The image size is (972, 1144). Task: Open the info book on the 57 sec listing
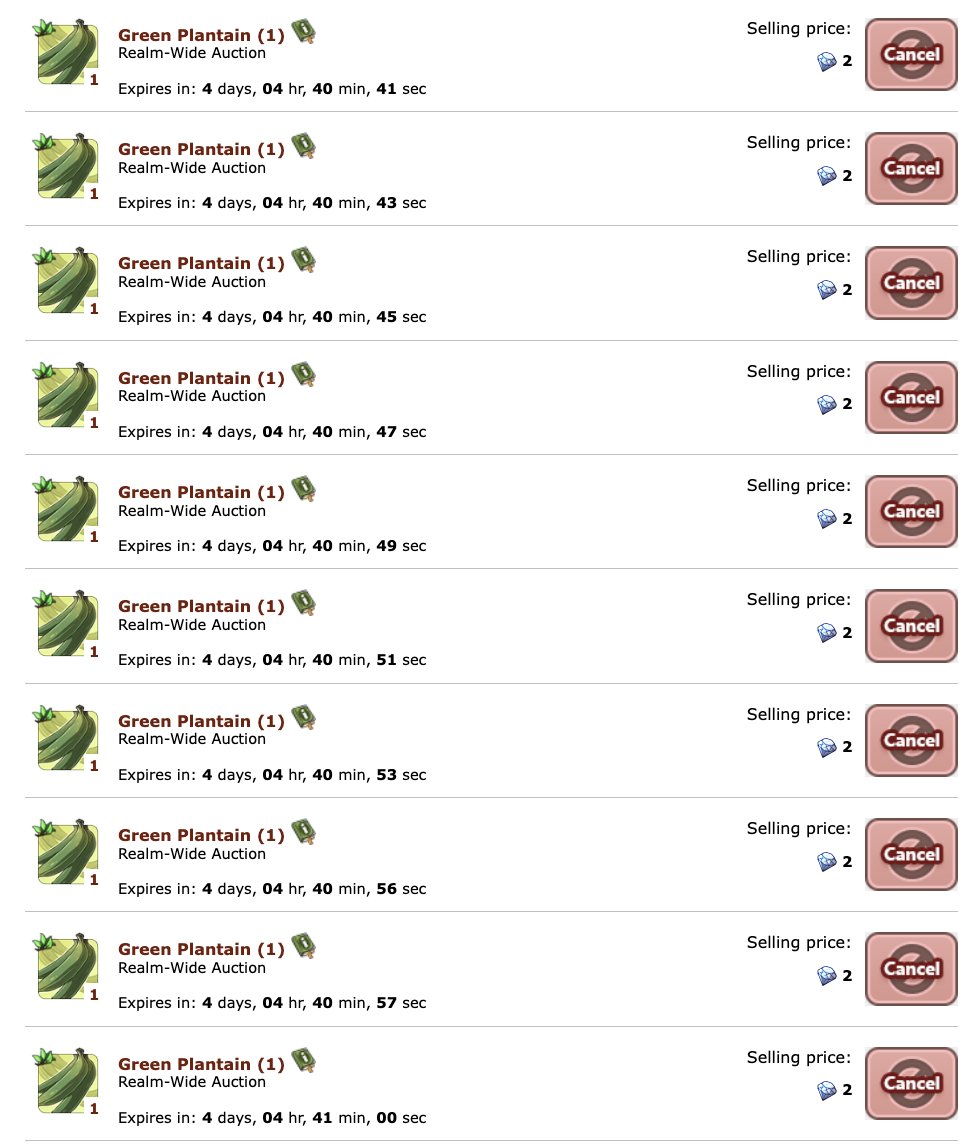[x=303, y=947]
